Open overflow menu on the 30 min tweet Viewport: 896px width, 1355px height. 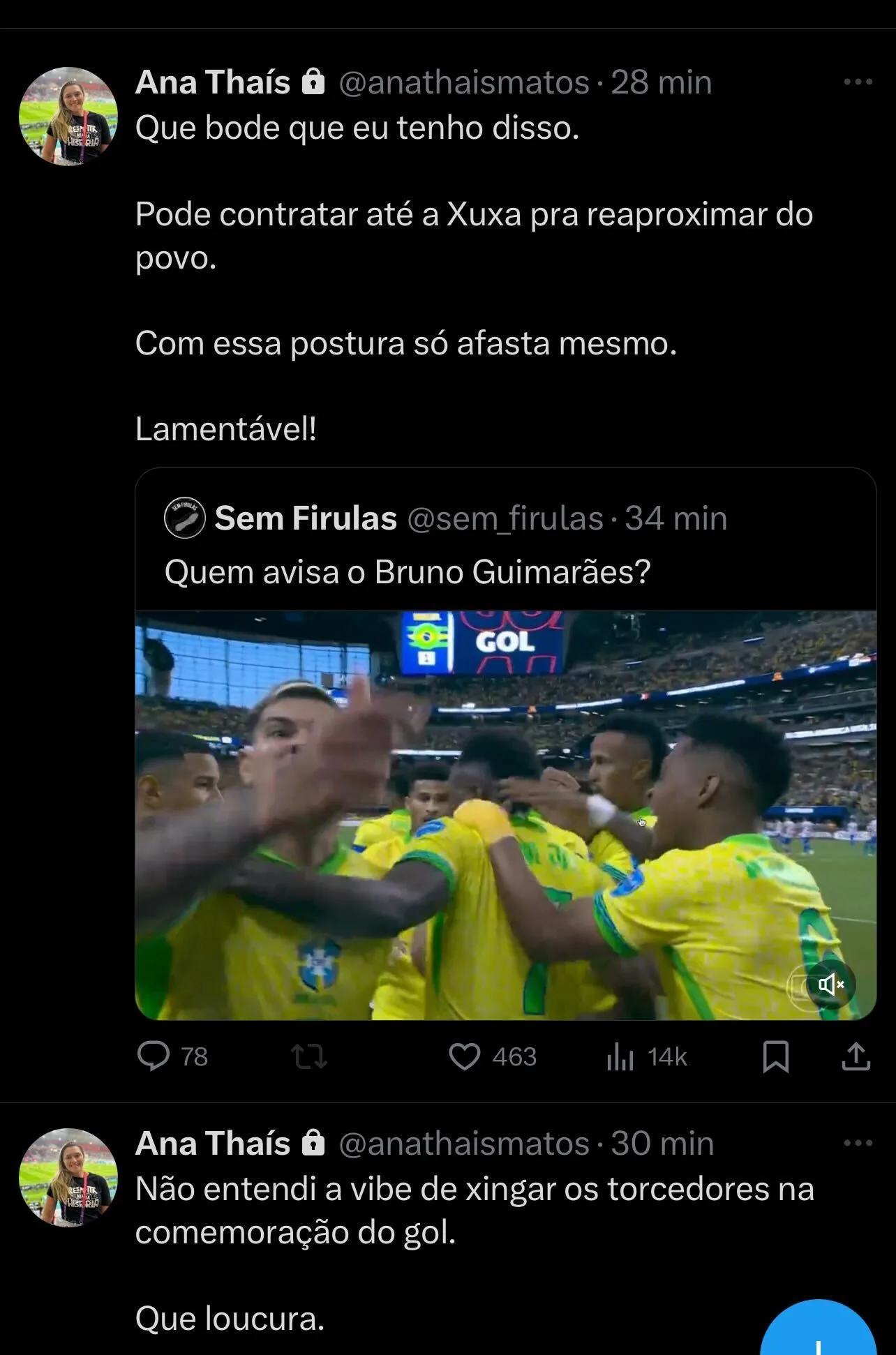click(x=858, y=1144)
